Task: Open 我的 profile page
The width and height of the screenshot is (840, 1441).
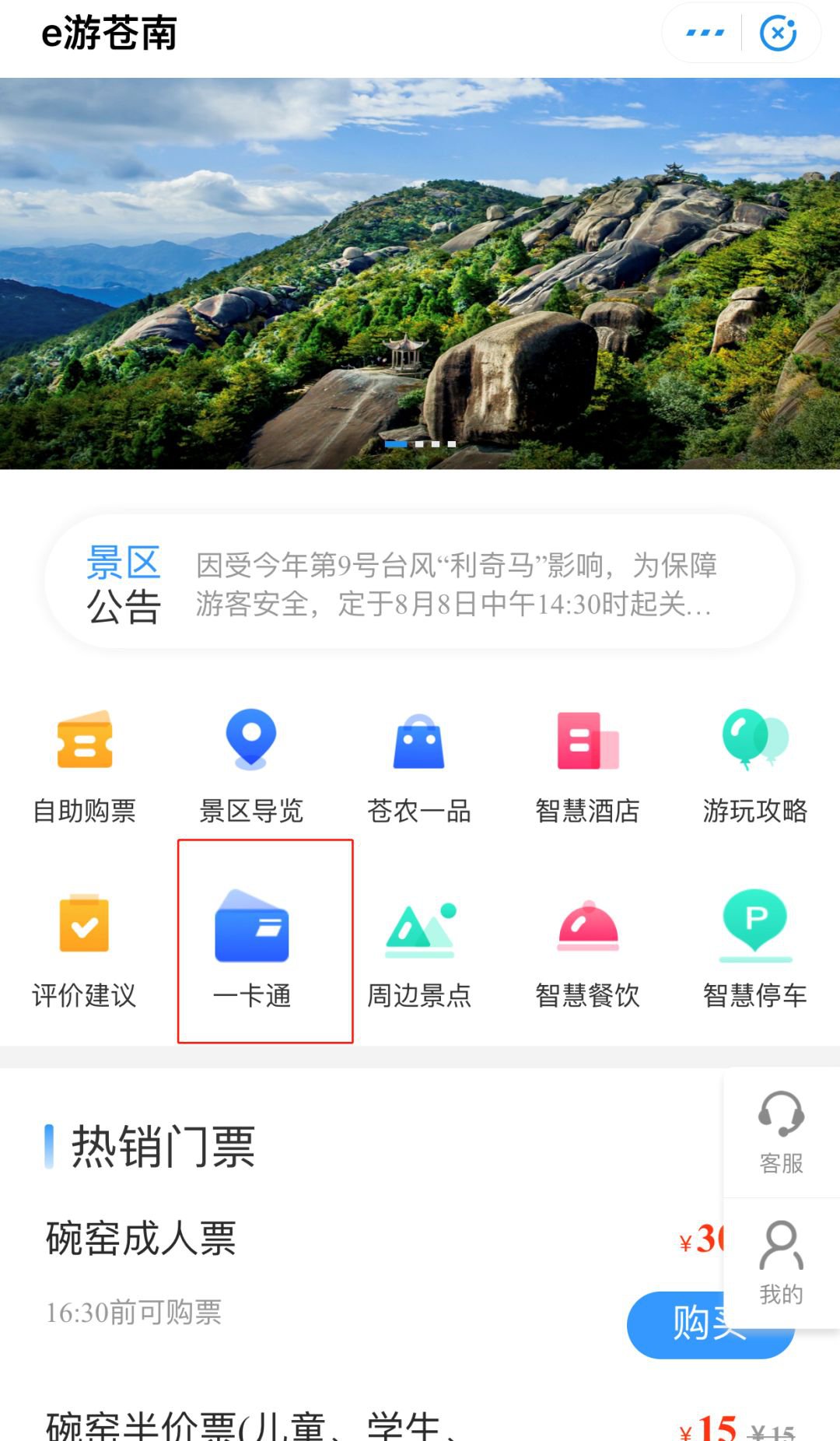Action: tap(781, 1262)
